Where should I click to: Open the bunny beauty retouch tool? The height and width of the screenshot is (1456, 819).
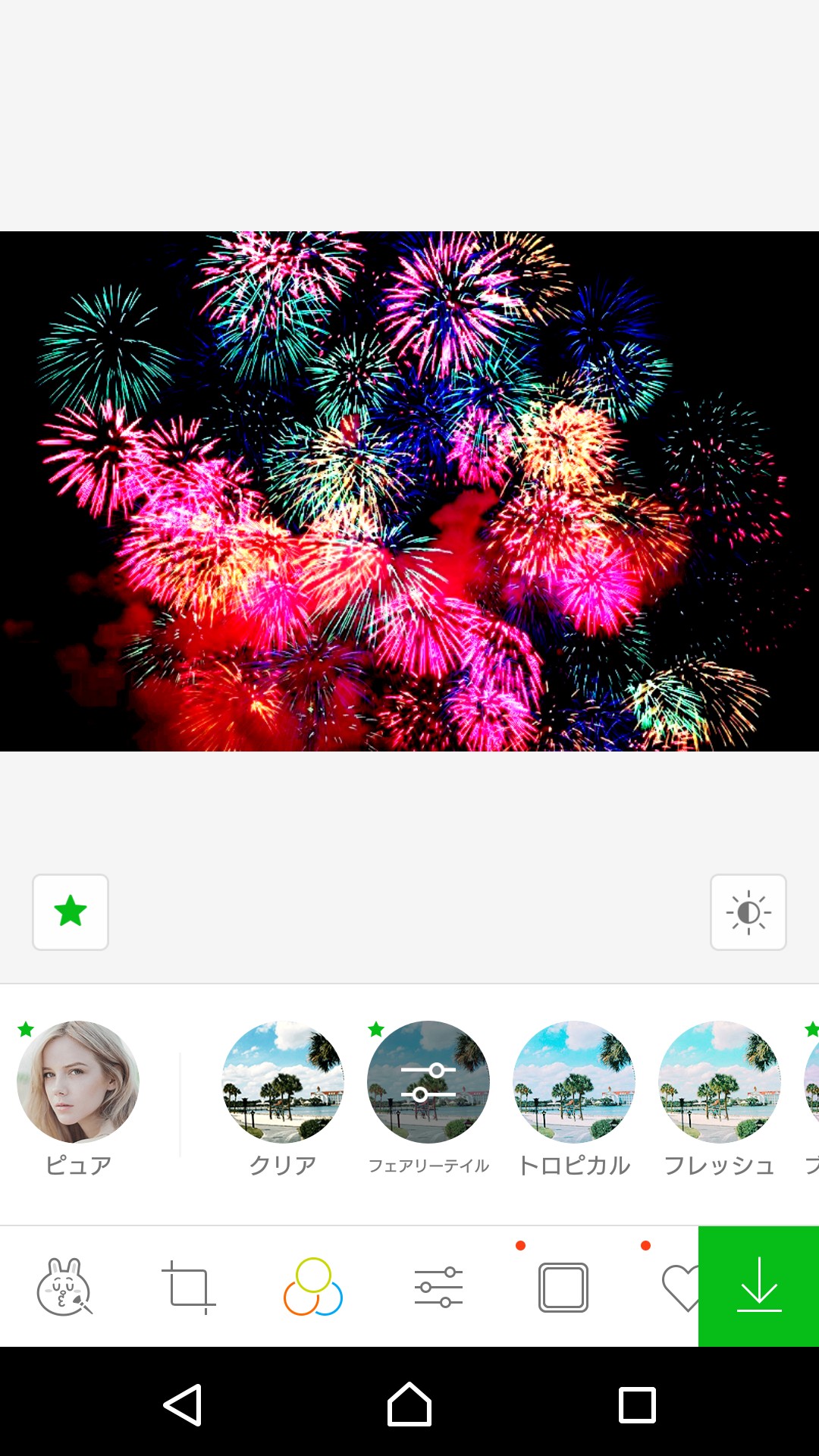64,1287
